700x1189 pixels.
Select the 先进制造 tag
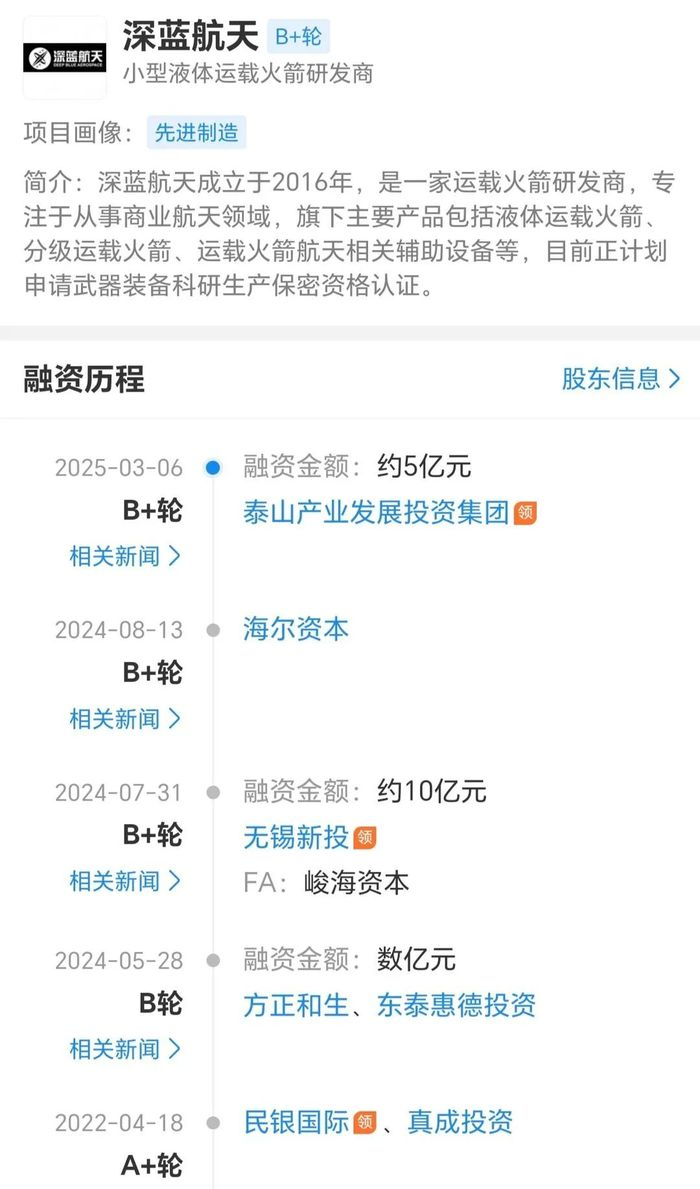(196, 133)
